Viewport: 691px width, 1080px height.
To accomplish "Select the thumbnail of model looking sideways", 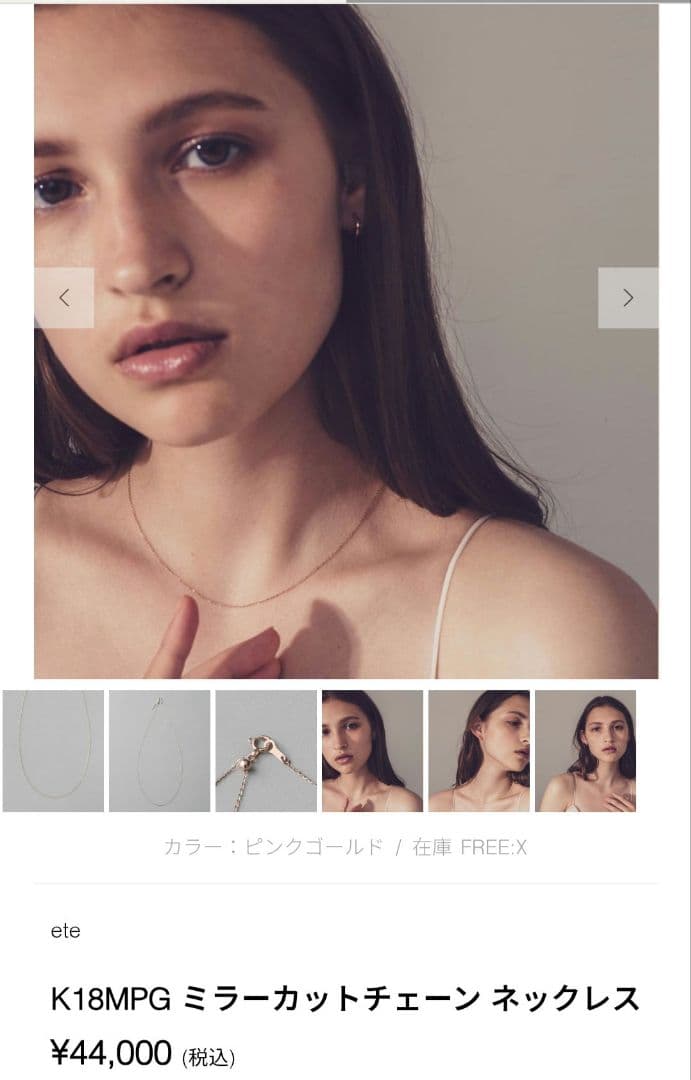I will pos(479,751).
